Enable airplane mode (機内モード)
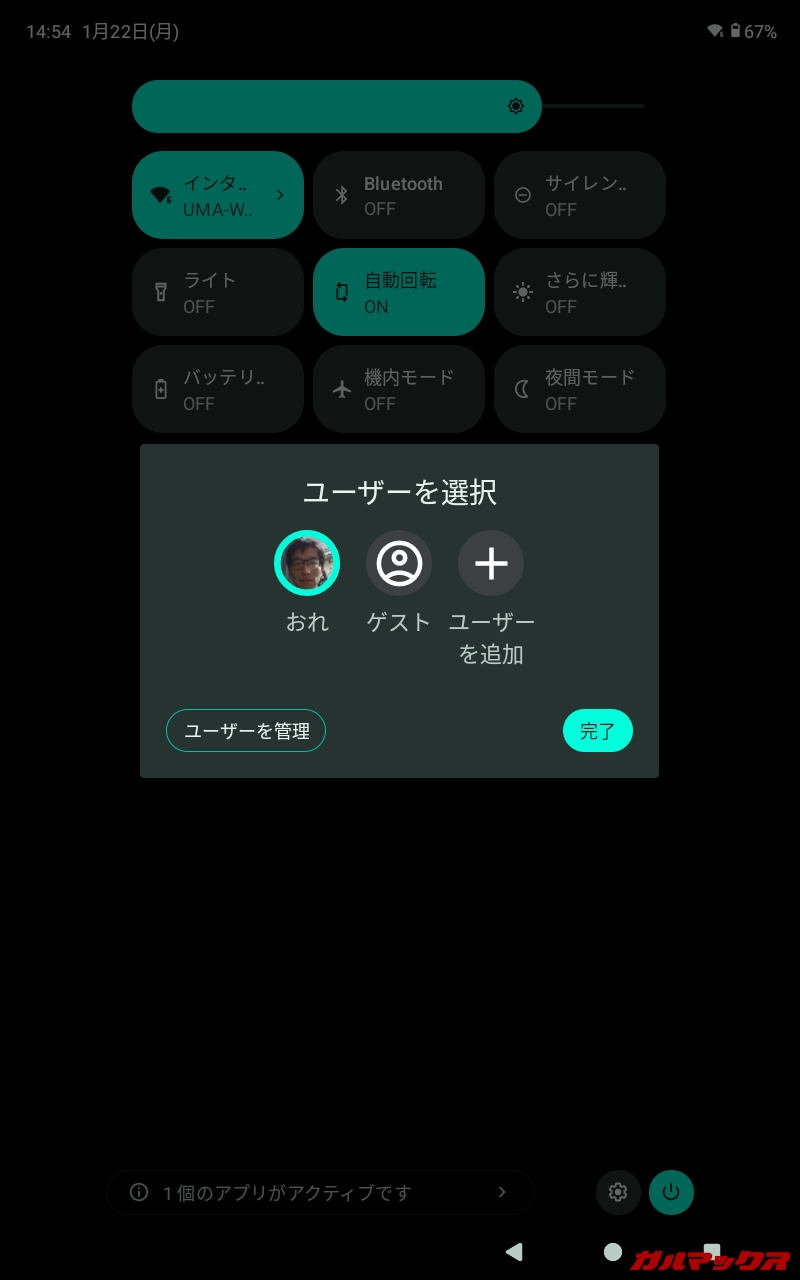This screenshot has width=800, height=1280. (x=398, y=389)
